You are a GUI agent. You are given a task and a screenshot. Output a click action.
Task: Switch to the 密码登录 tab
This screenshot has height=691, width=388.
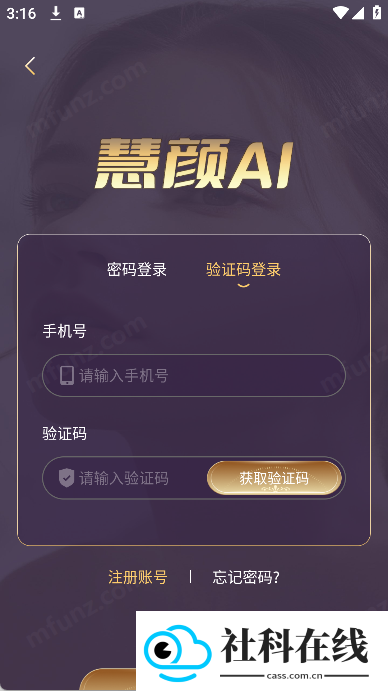click(x=137, y=269)
